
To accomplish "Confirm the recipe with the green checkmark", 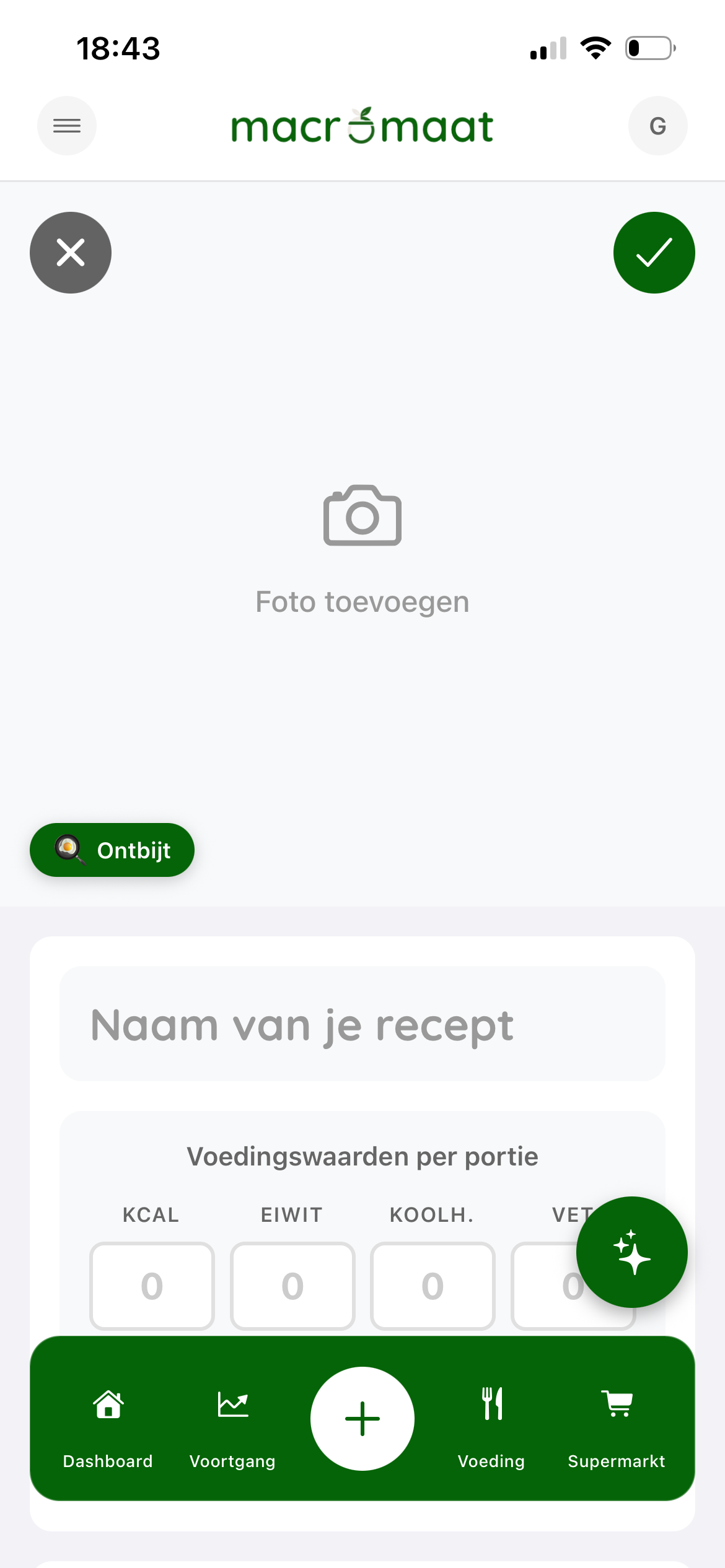I will (654, 252).
